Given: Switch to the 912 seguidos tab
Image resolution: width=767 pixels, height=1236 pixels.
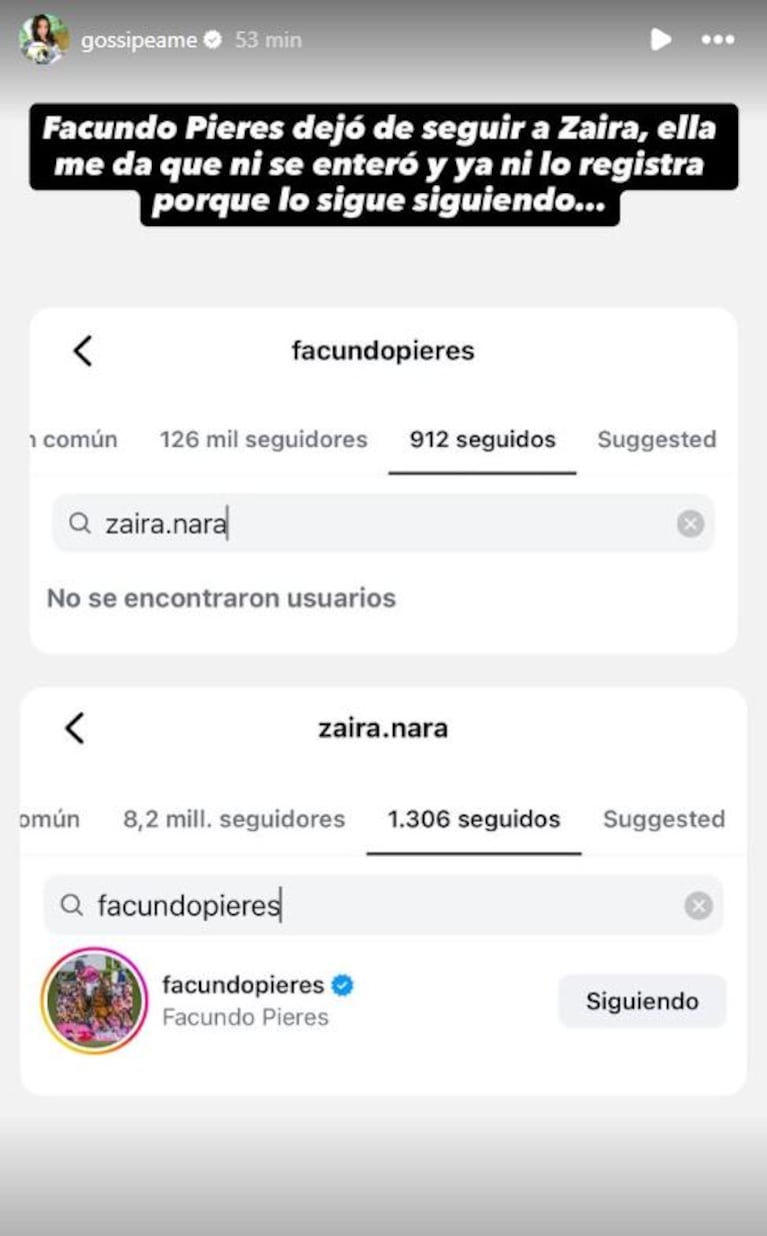Looking at the screenshot, I should (x=481, y=440).
